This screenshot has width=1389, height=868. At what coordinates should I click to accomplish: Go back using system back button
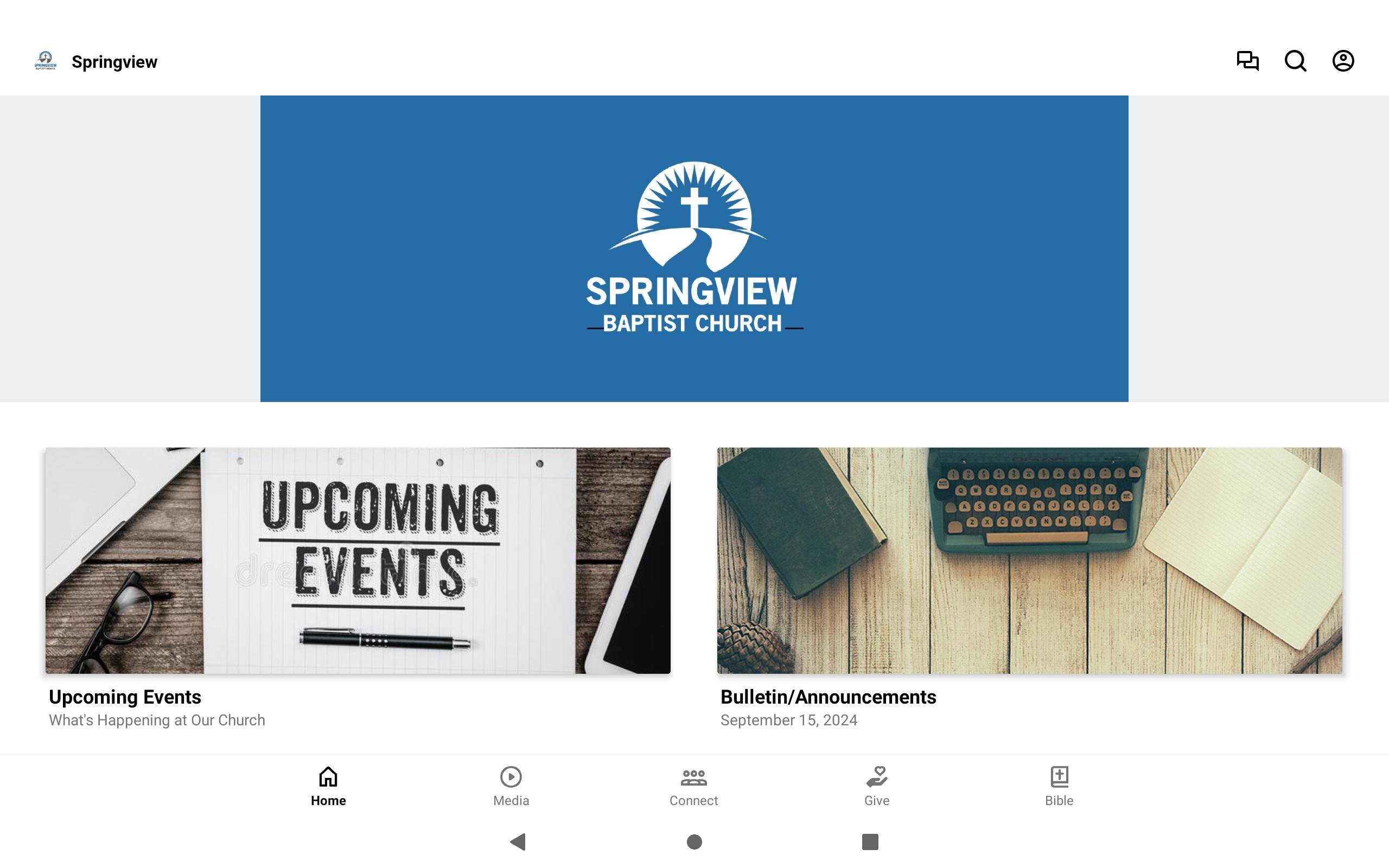(518, 841)
